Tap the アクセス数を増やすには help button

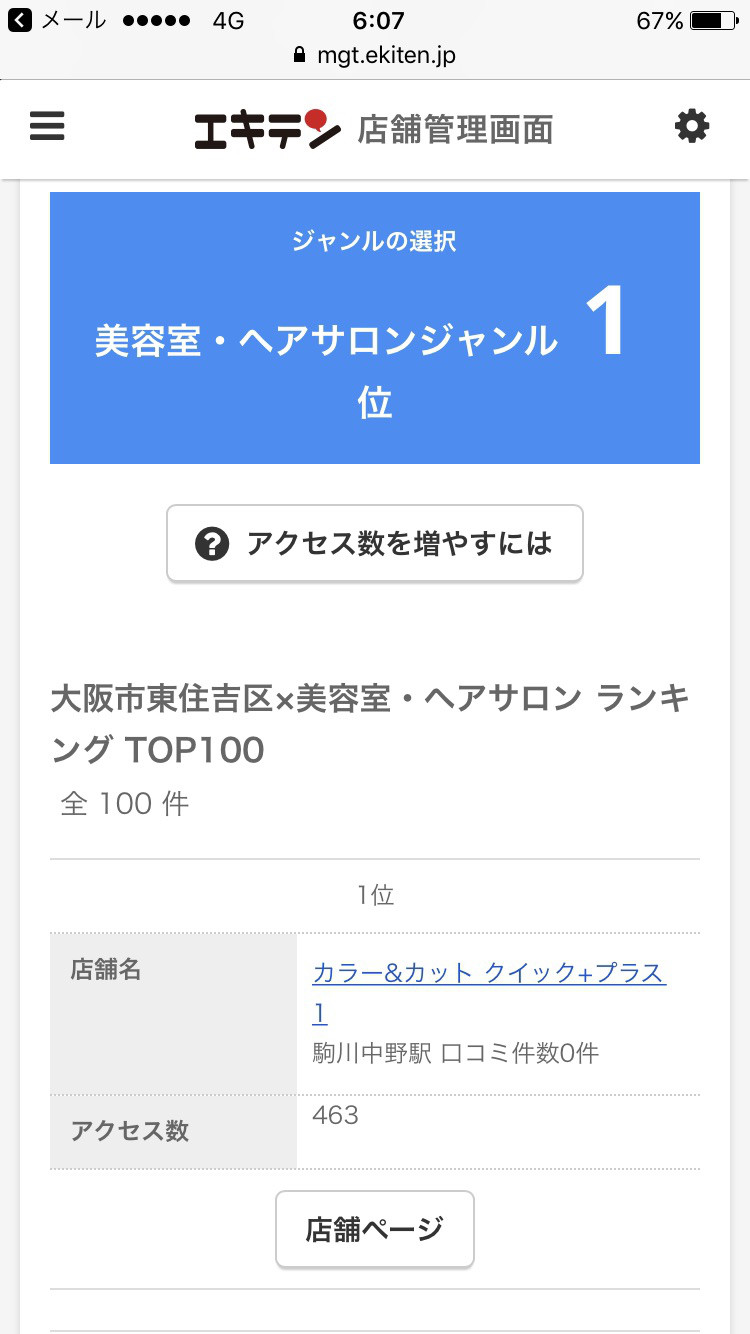coord(375,544)
